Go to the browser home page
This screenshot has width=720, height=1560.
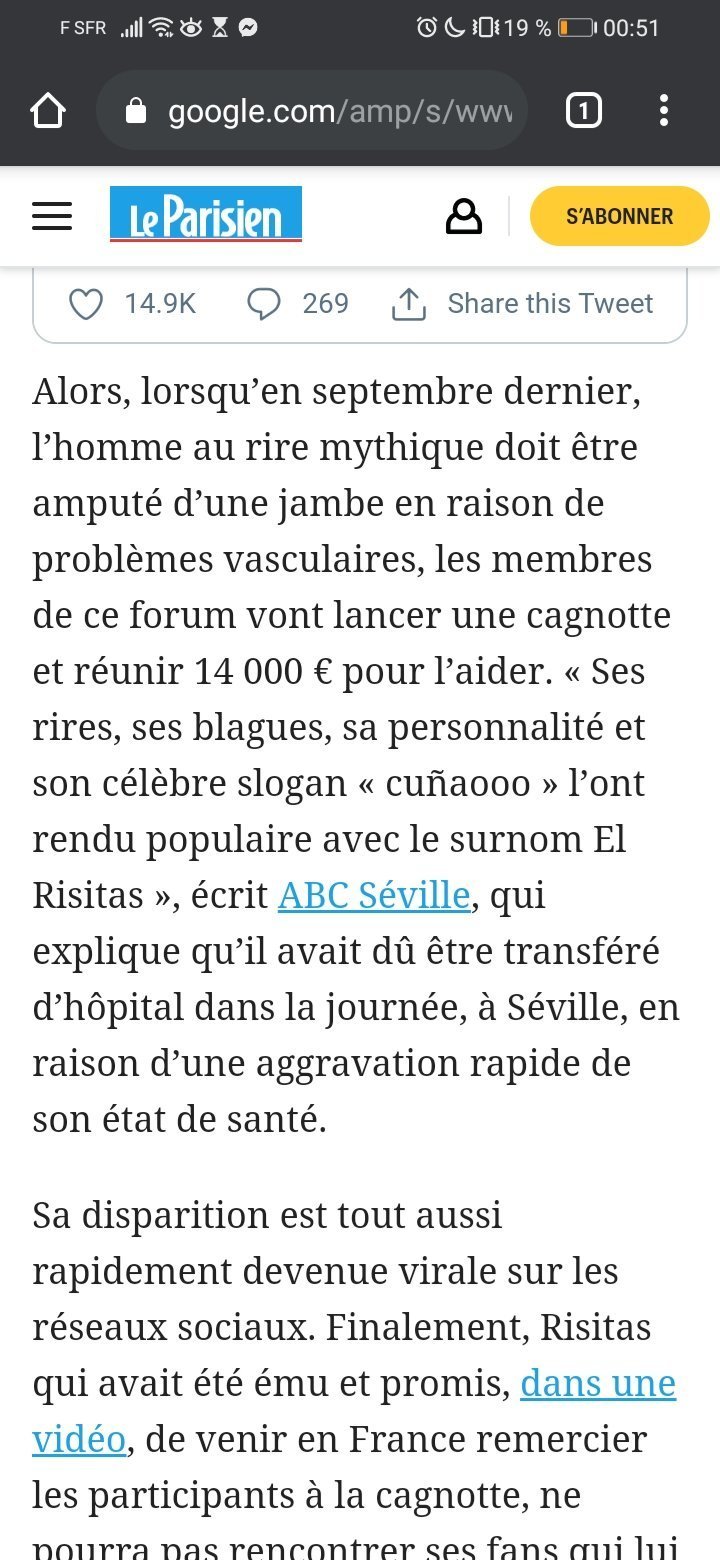[x=49, y=110]
